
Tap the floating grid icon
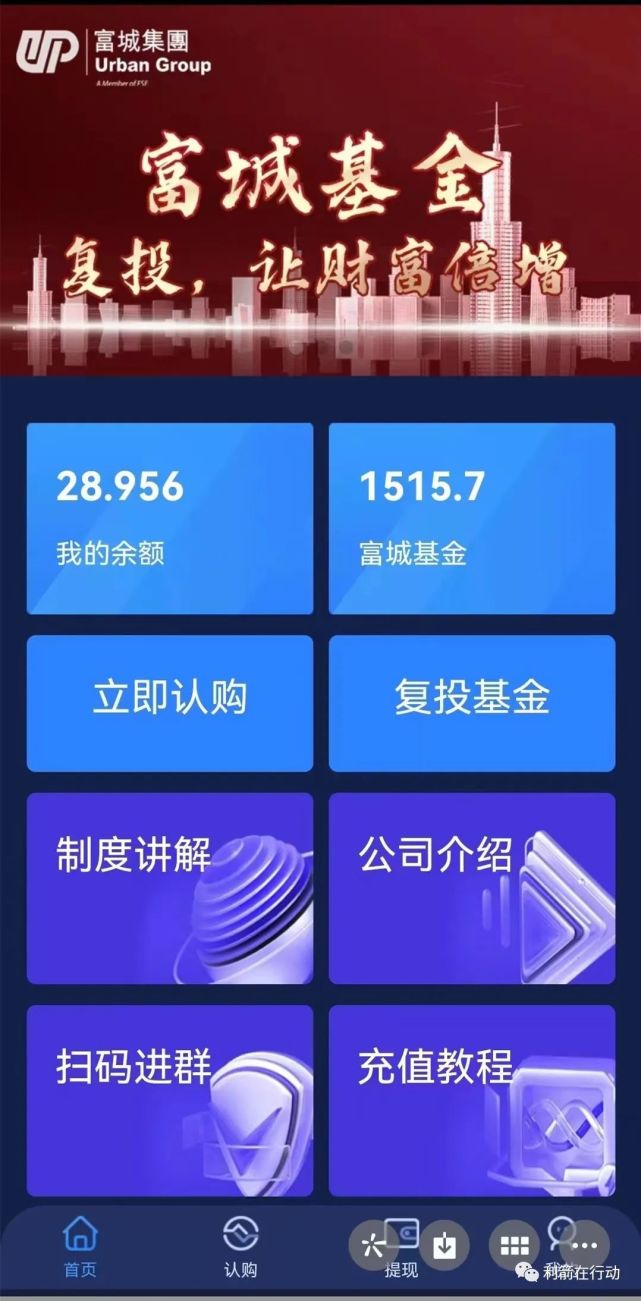[514, 1245]
